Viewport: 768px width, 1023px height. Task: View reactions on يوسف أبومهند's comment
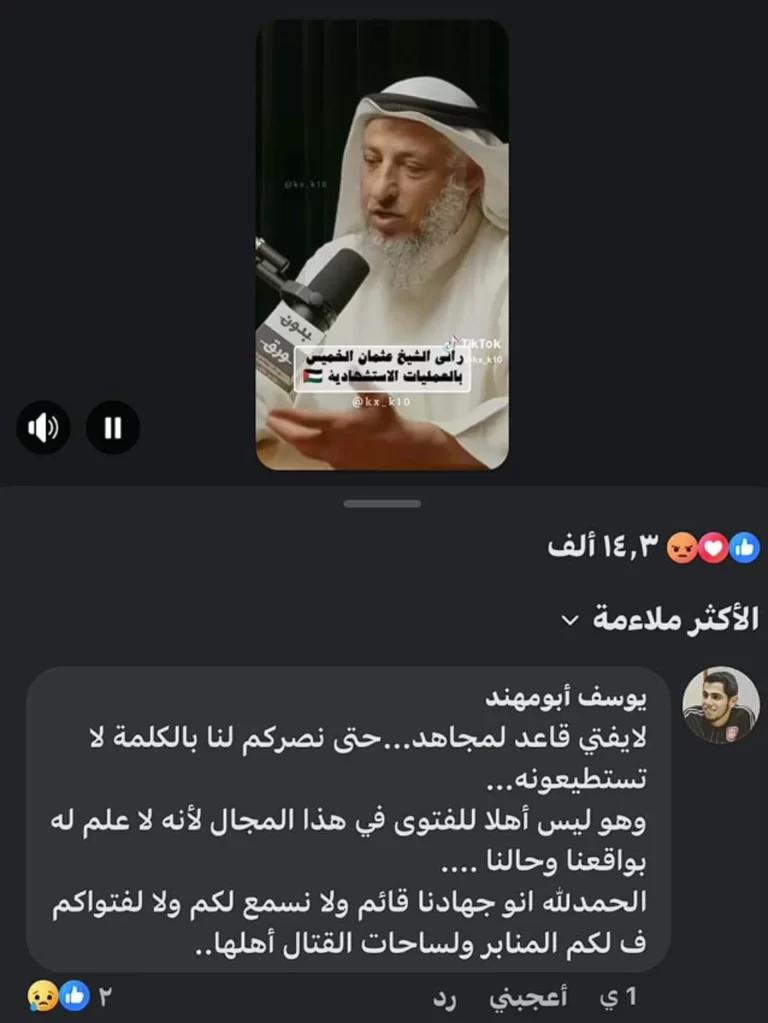[x=70, y=996]
